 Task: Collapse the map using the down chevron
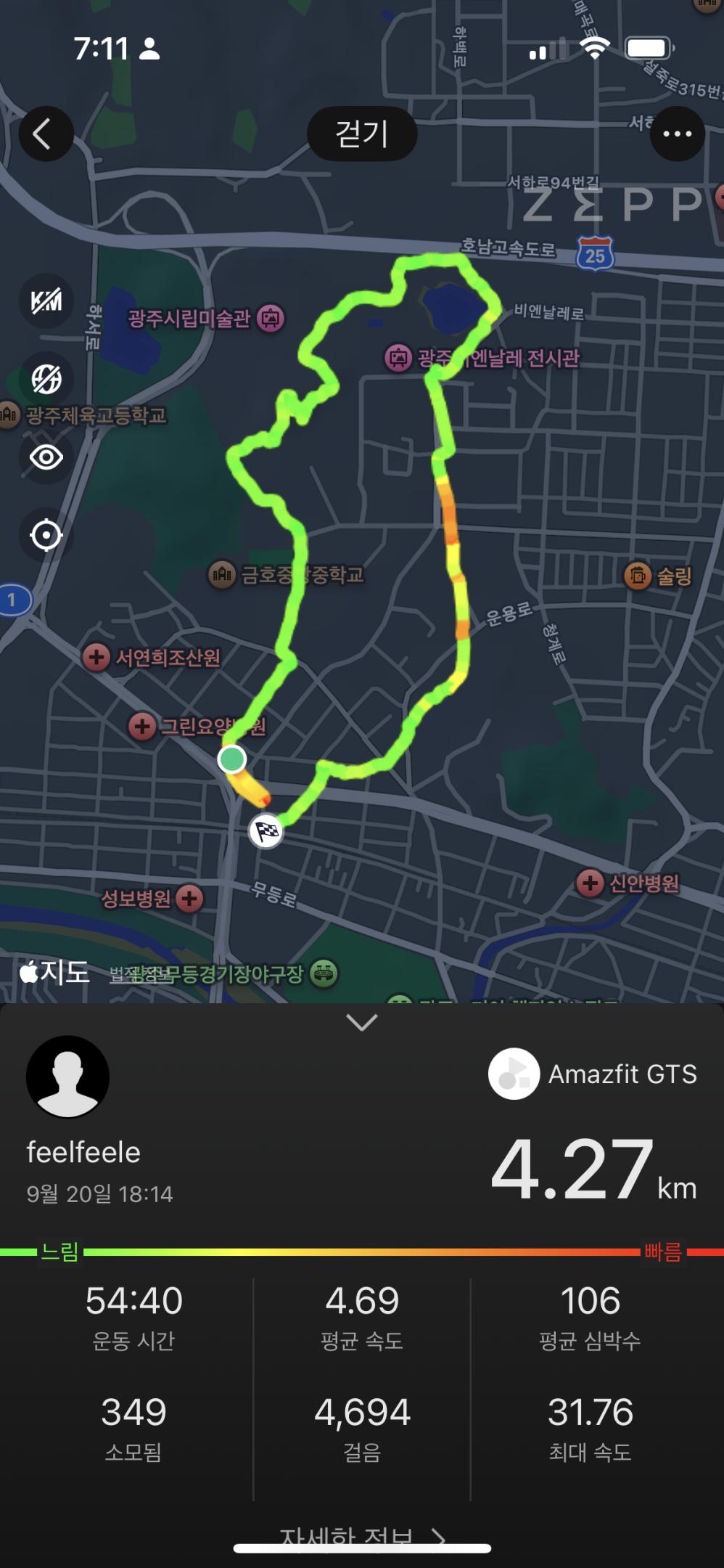tap(362, 1023)
